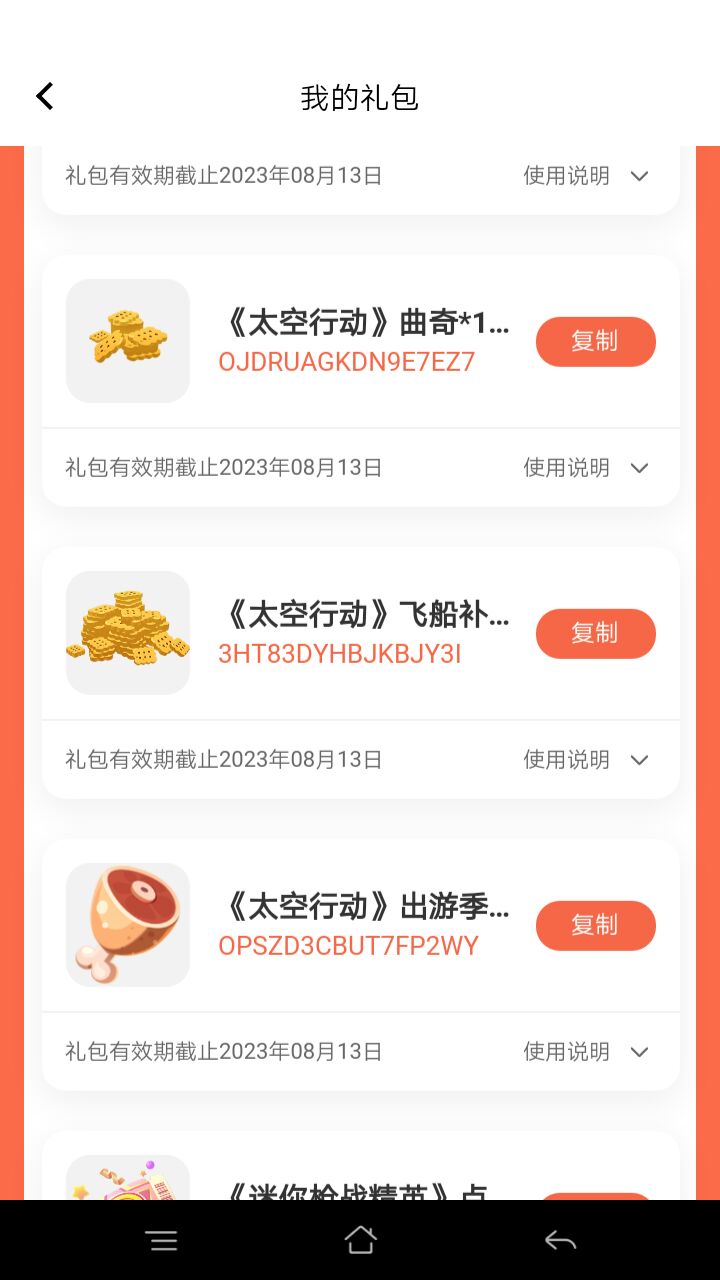The width and height of the screenshot is (720, 1280).
Task: Copy the code OPSZD3CBUT7FP2WY
Action: click(595, 926)
